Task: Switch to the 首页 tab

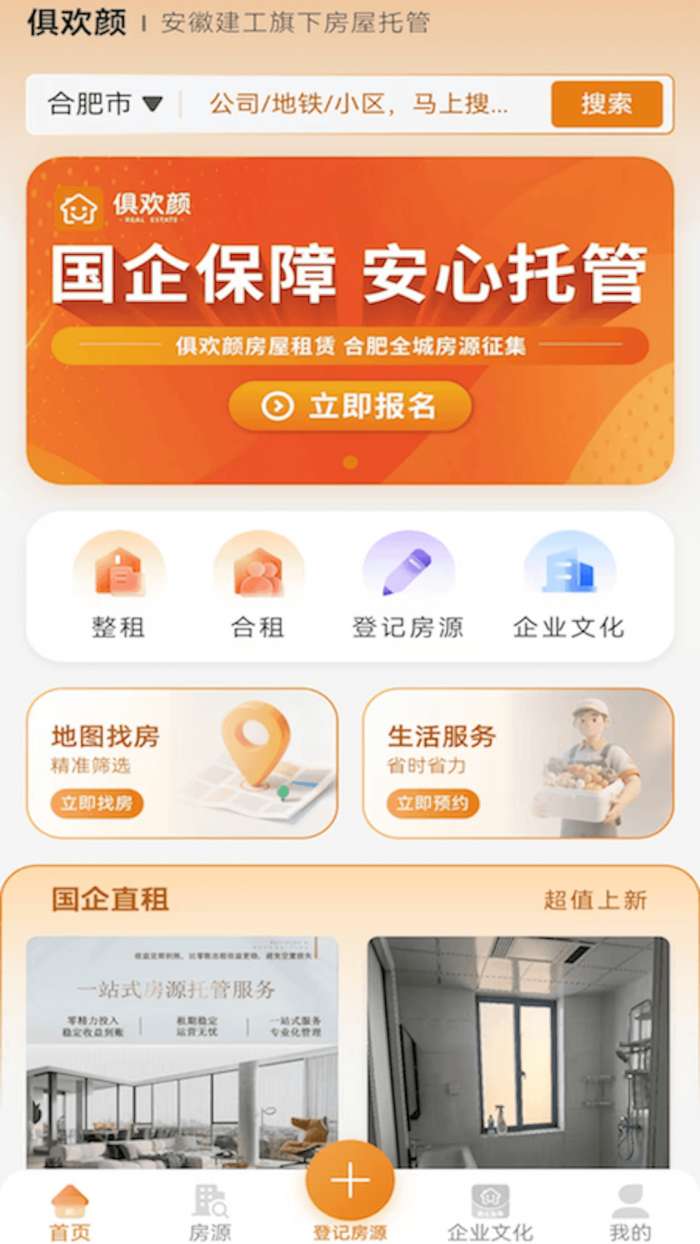Action: (x=70, y=1212)
